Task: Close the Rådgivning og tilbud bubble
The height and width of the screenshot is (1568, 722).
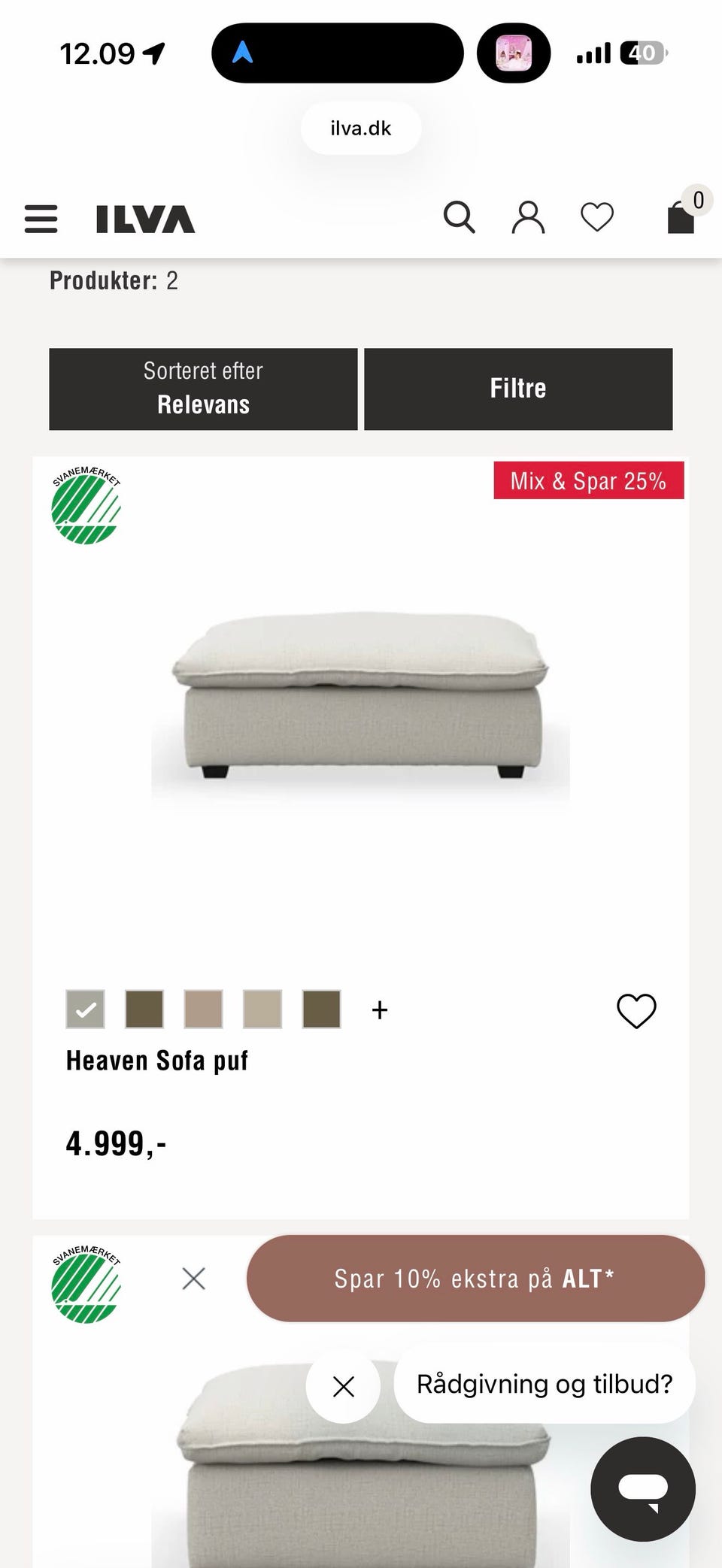Action: point(344,1386)
